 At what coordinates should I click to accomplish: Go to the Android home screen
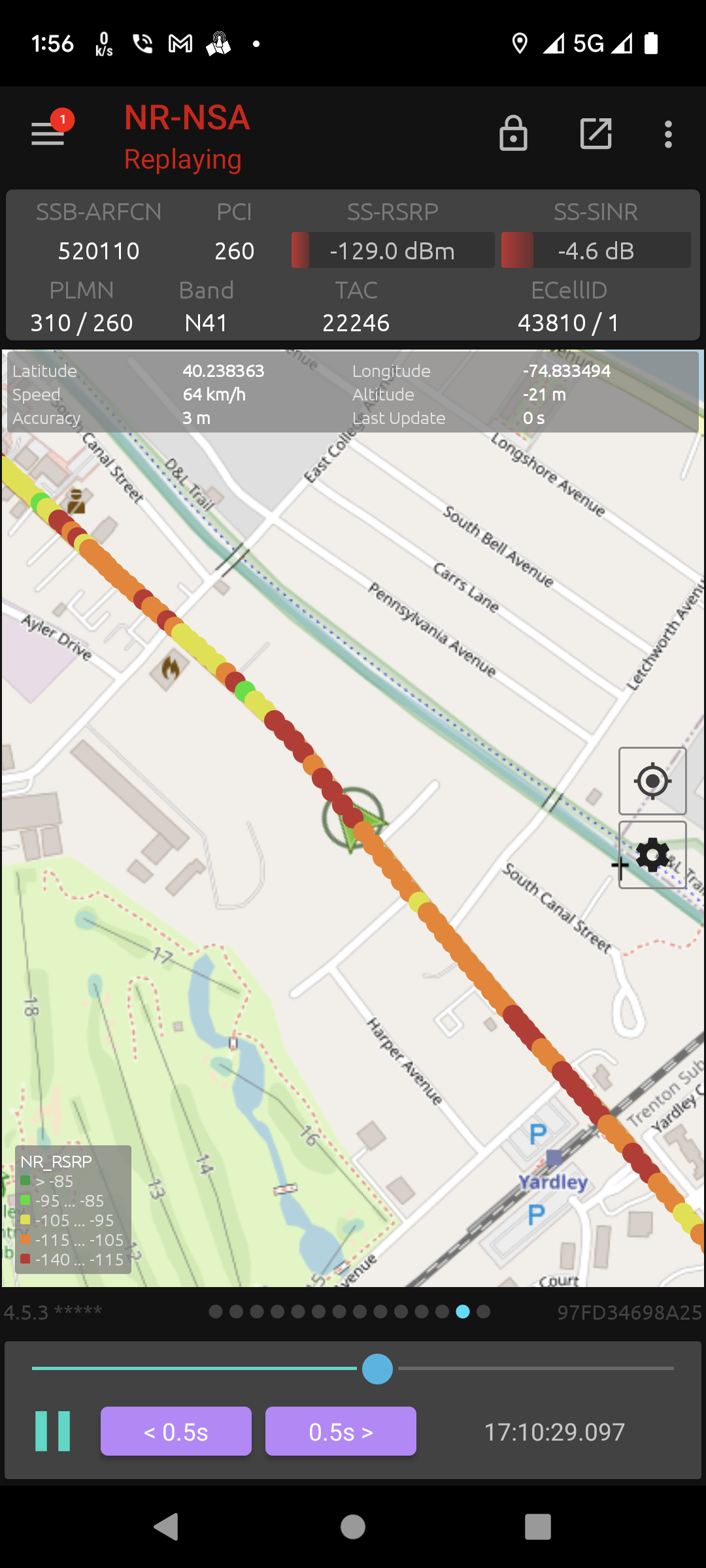coord(353,1527)
